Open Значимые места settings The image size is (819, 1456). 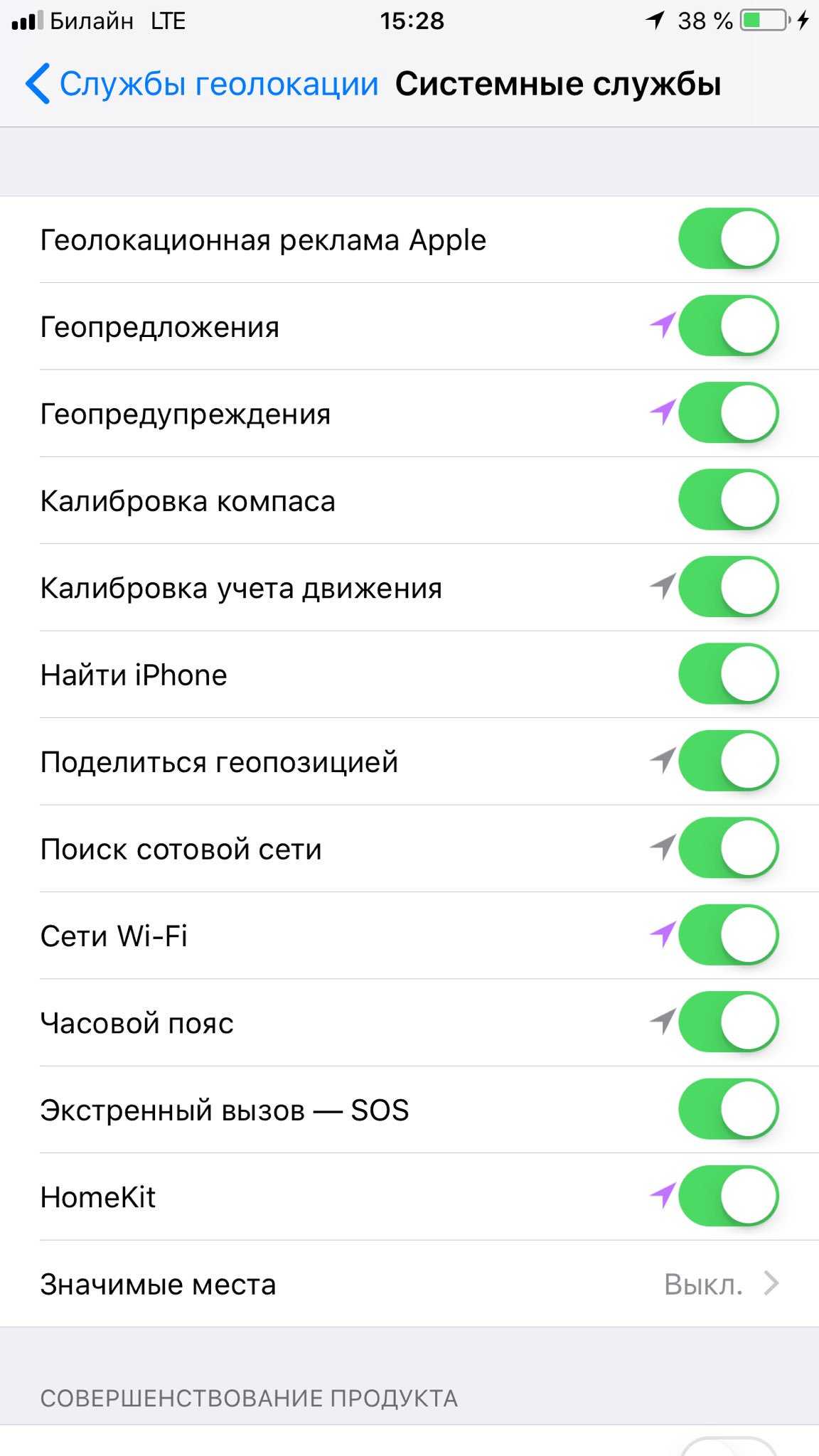tap(409, 1284)
